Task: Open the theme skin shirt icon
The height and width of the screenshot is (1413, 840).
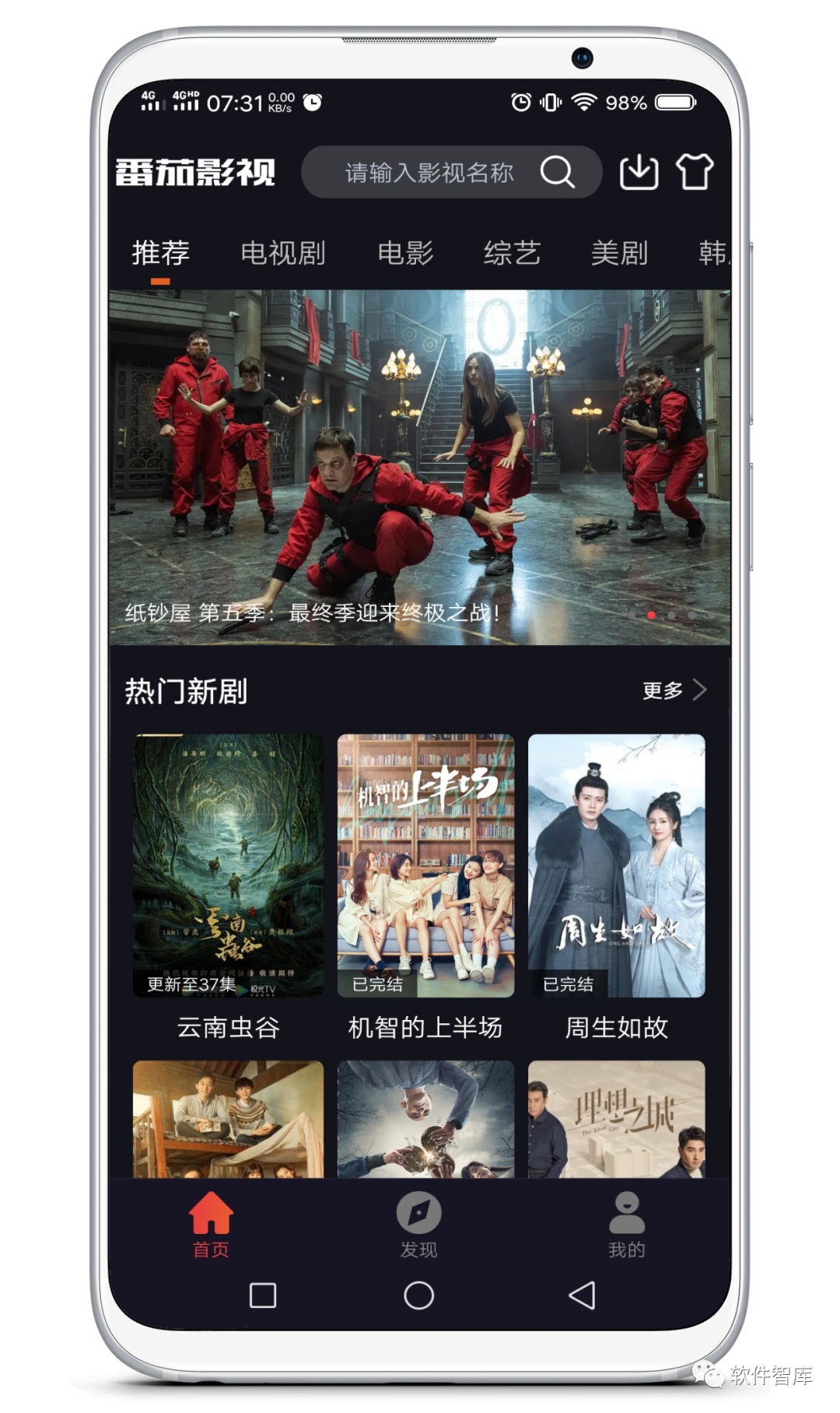Action: click(694, 172)
